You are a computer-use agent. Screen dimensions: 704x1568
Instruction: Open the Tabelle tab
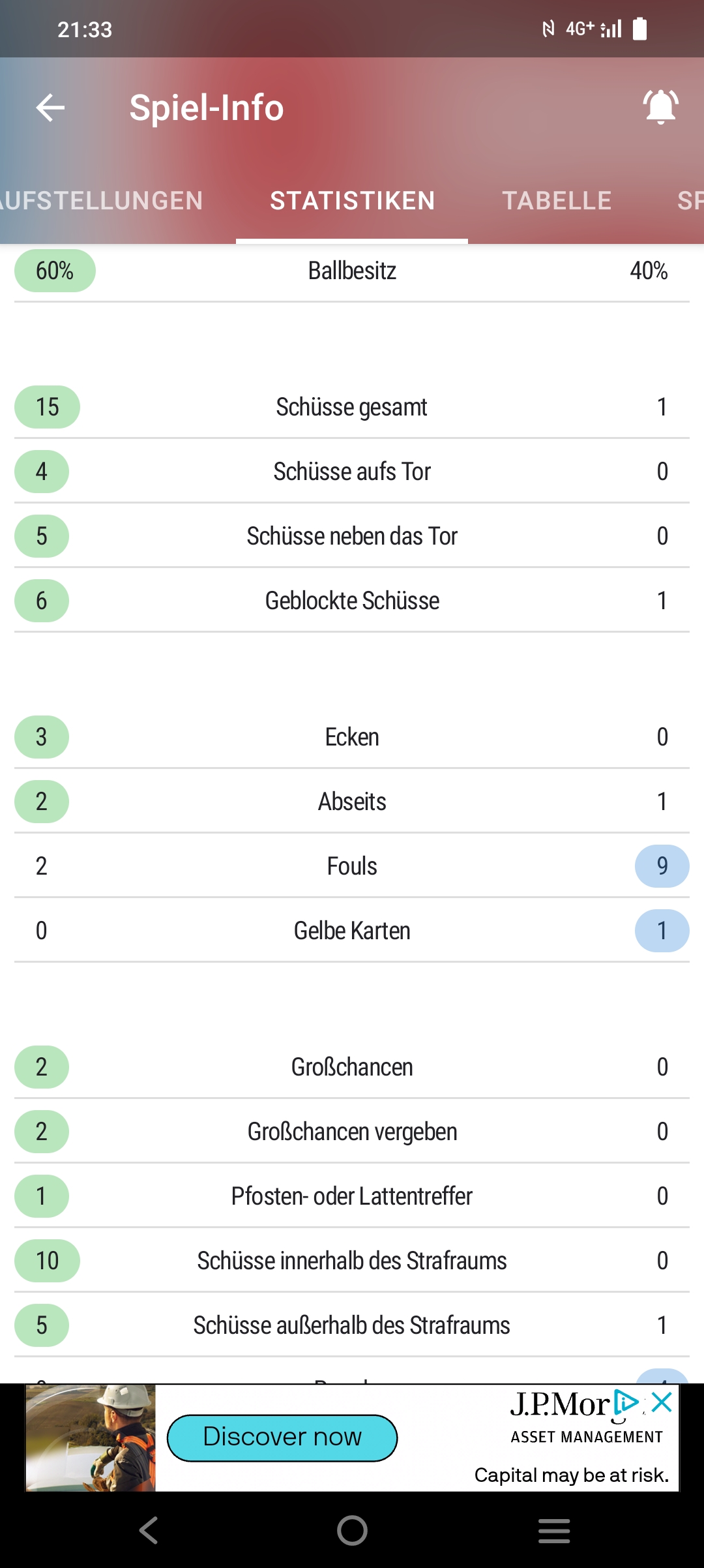click(557, 201)
